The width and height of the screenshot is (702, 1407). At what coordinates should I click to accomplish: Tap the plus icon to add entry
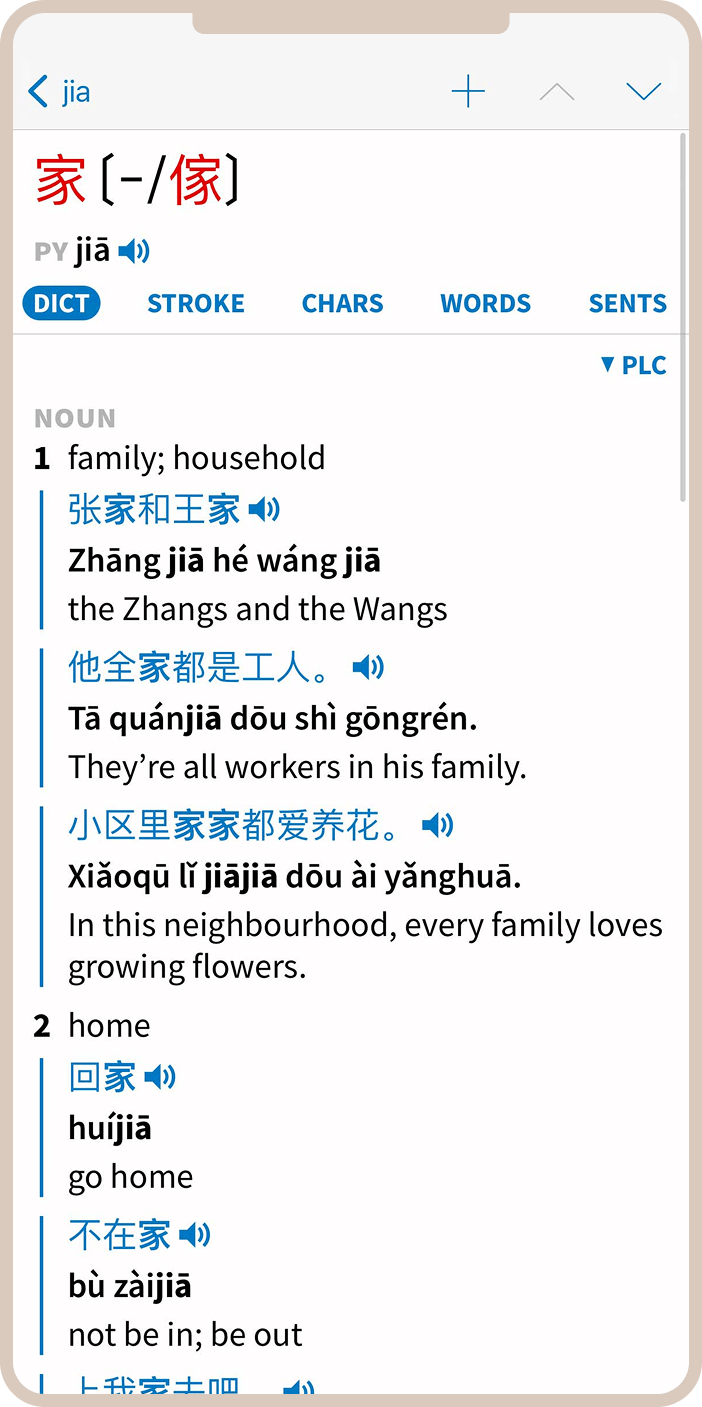pos(468,92)
